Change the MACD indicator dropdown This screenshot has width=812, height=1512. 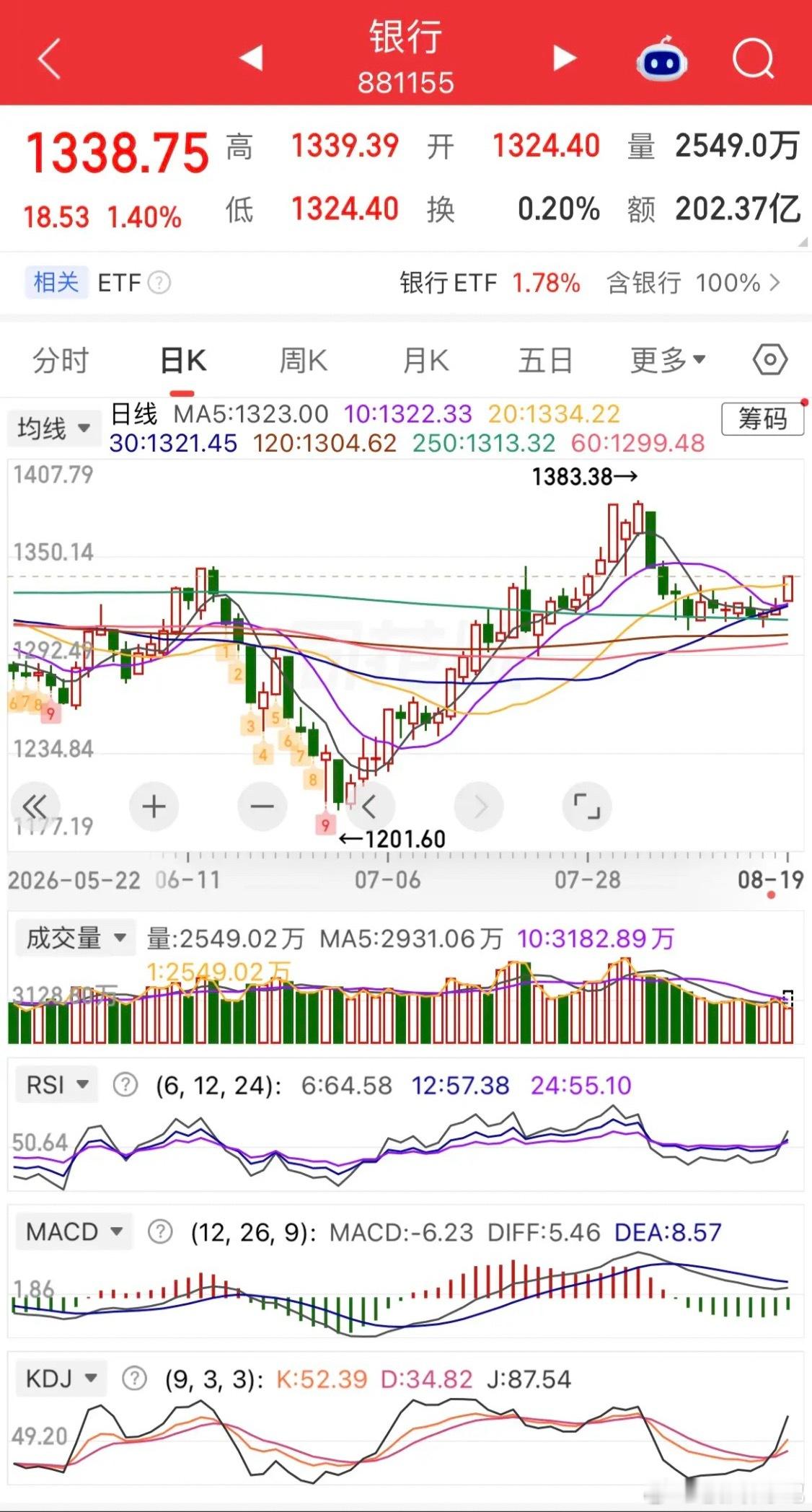74,1231
